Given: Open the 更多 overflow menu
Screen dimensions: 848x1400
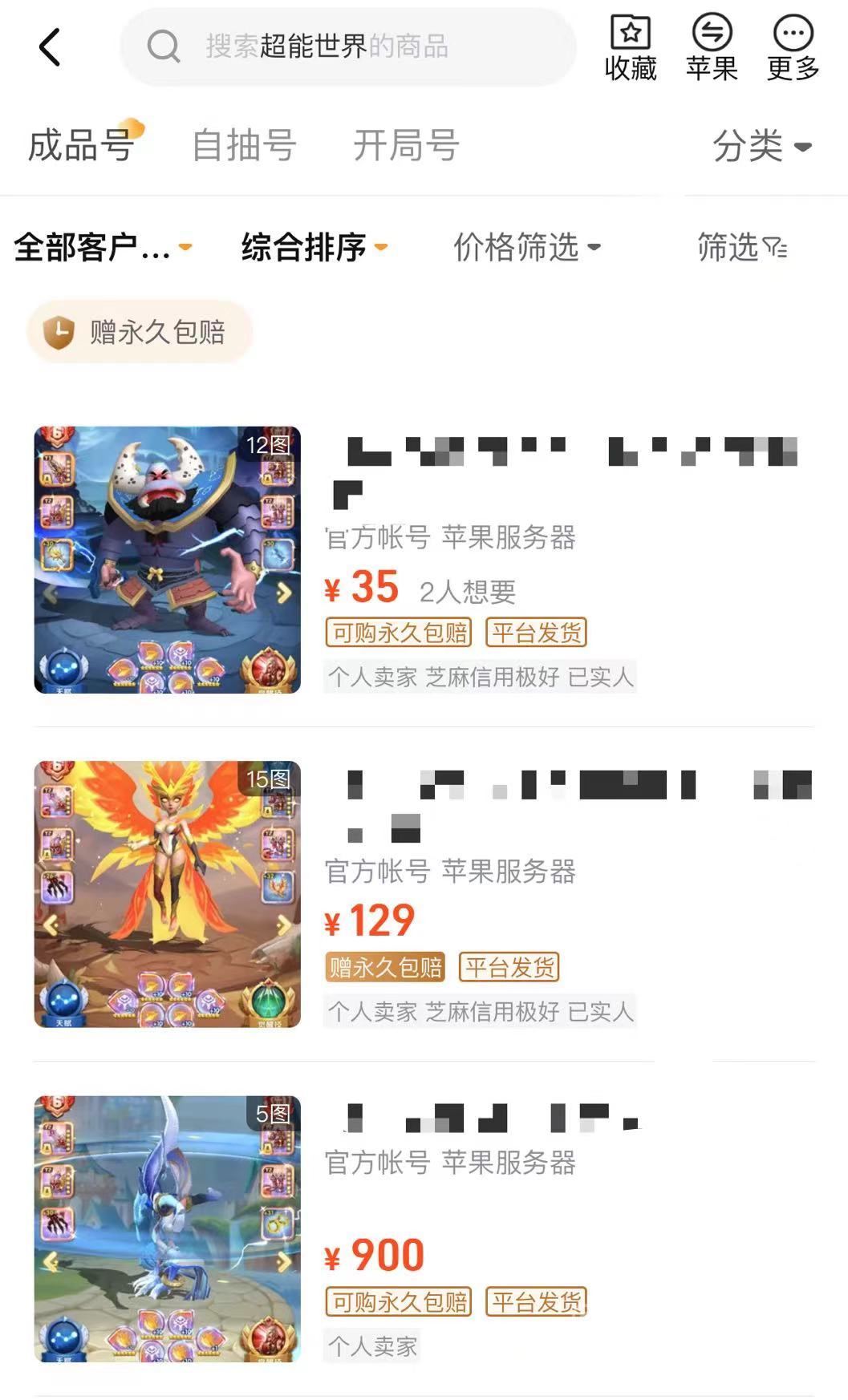Looking at the screenshot, I should point(793,48).
